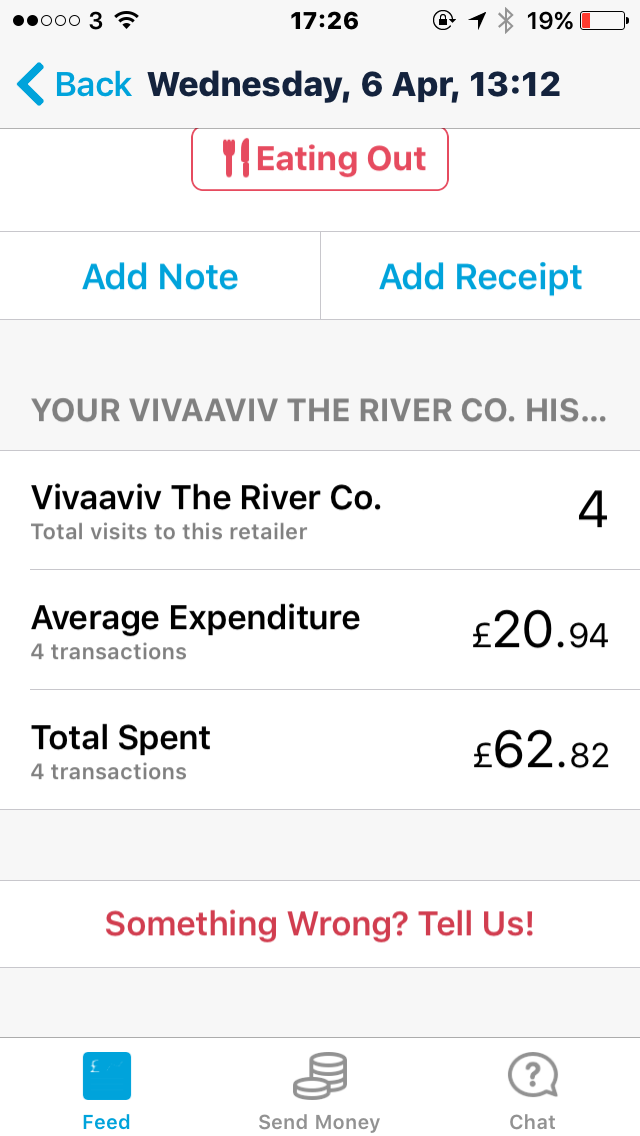640x1136 pixels.
Task: Switch to the Feed tab
Action: tap(106, 1088)
